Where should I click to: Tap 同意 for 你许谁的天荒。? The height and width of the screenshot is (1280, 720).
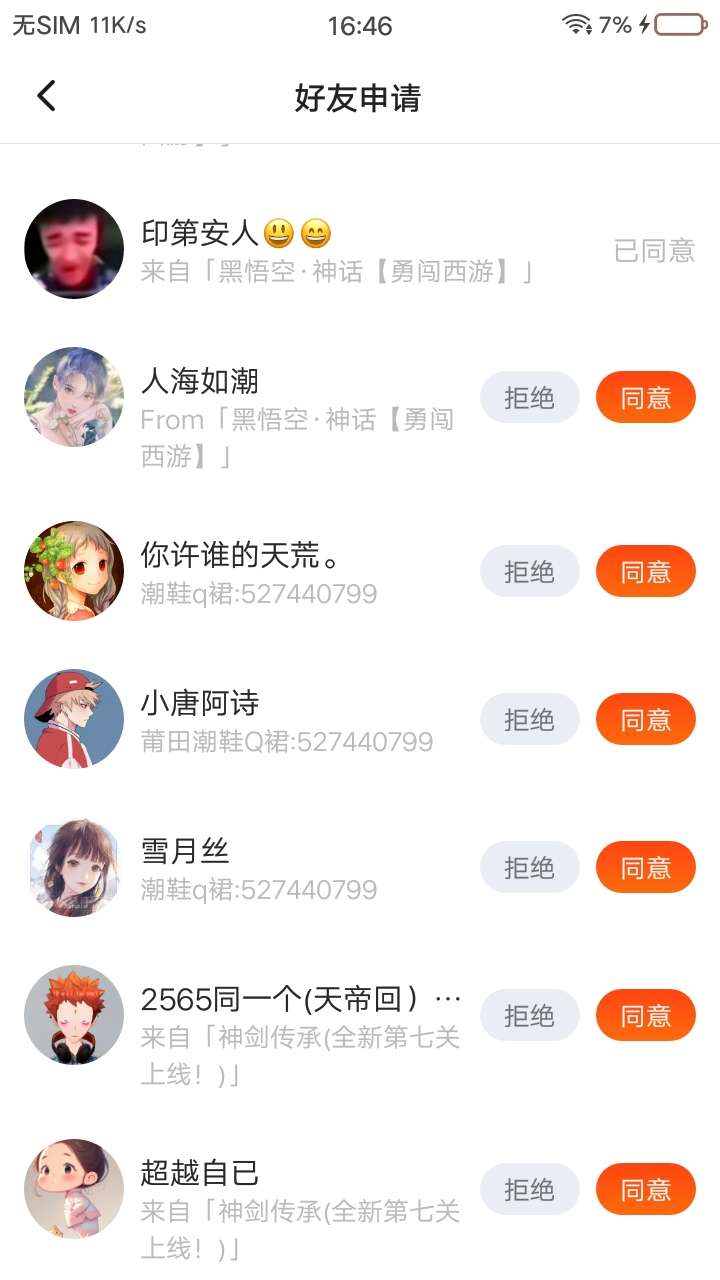pos(645,572)
